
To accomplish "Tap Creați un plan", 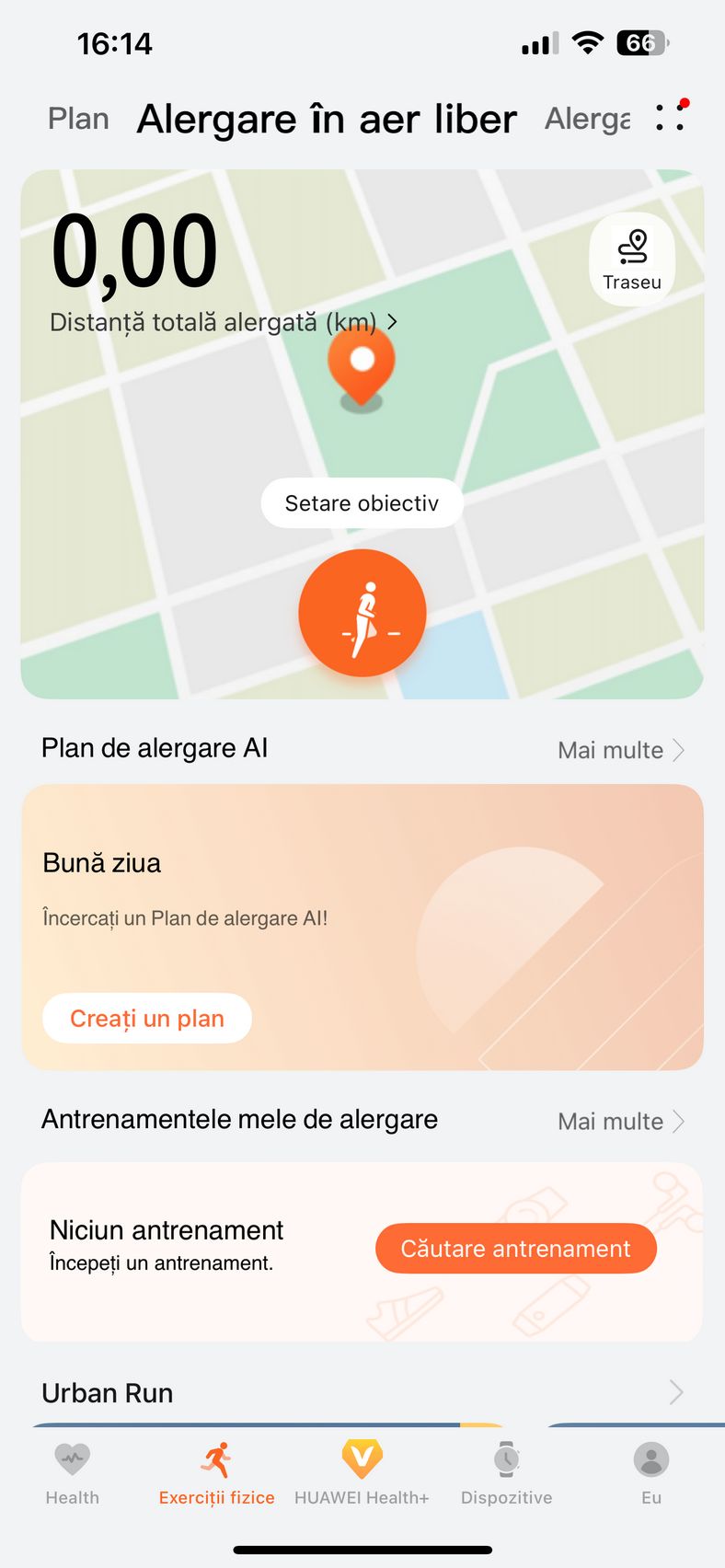I will [x=147, y=1019].
